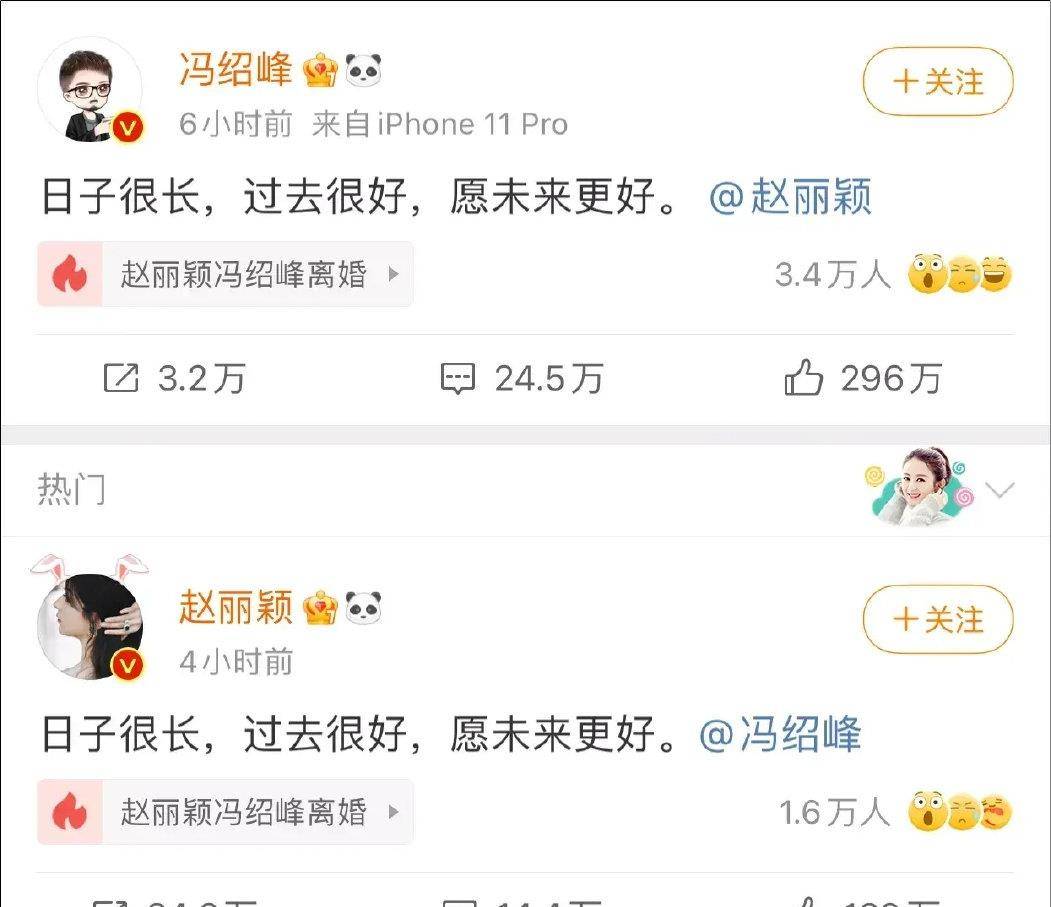
Task: Repost 冯绍峰's post (3.2万)
Action: (x=175, y=378)
